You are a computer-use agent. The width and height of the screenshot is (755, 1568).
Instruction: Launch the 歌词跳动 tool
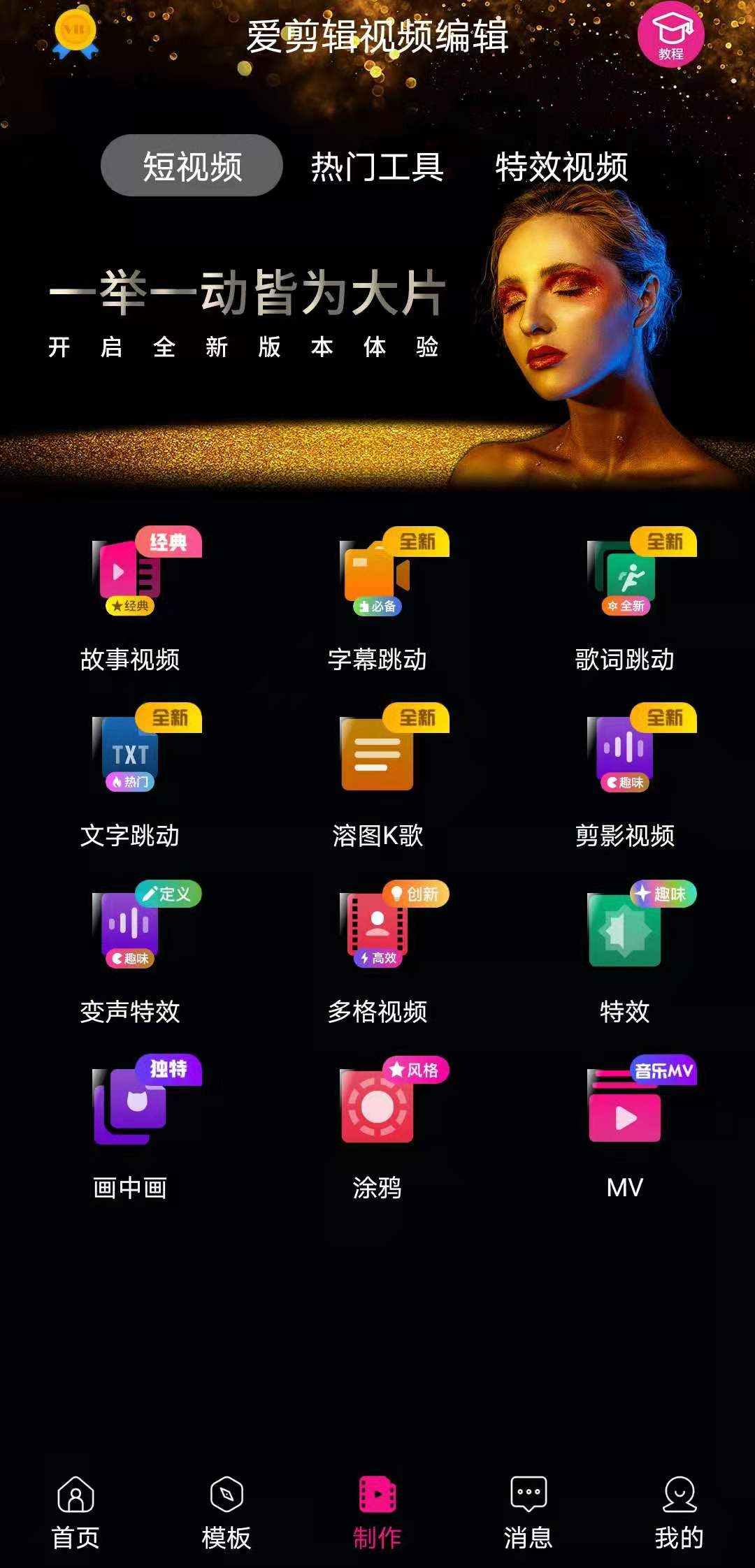coord(624,600)
